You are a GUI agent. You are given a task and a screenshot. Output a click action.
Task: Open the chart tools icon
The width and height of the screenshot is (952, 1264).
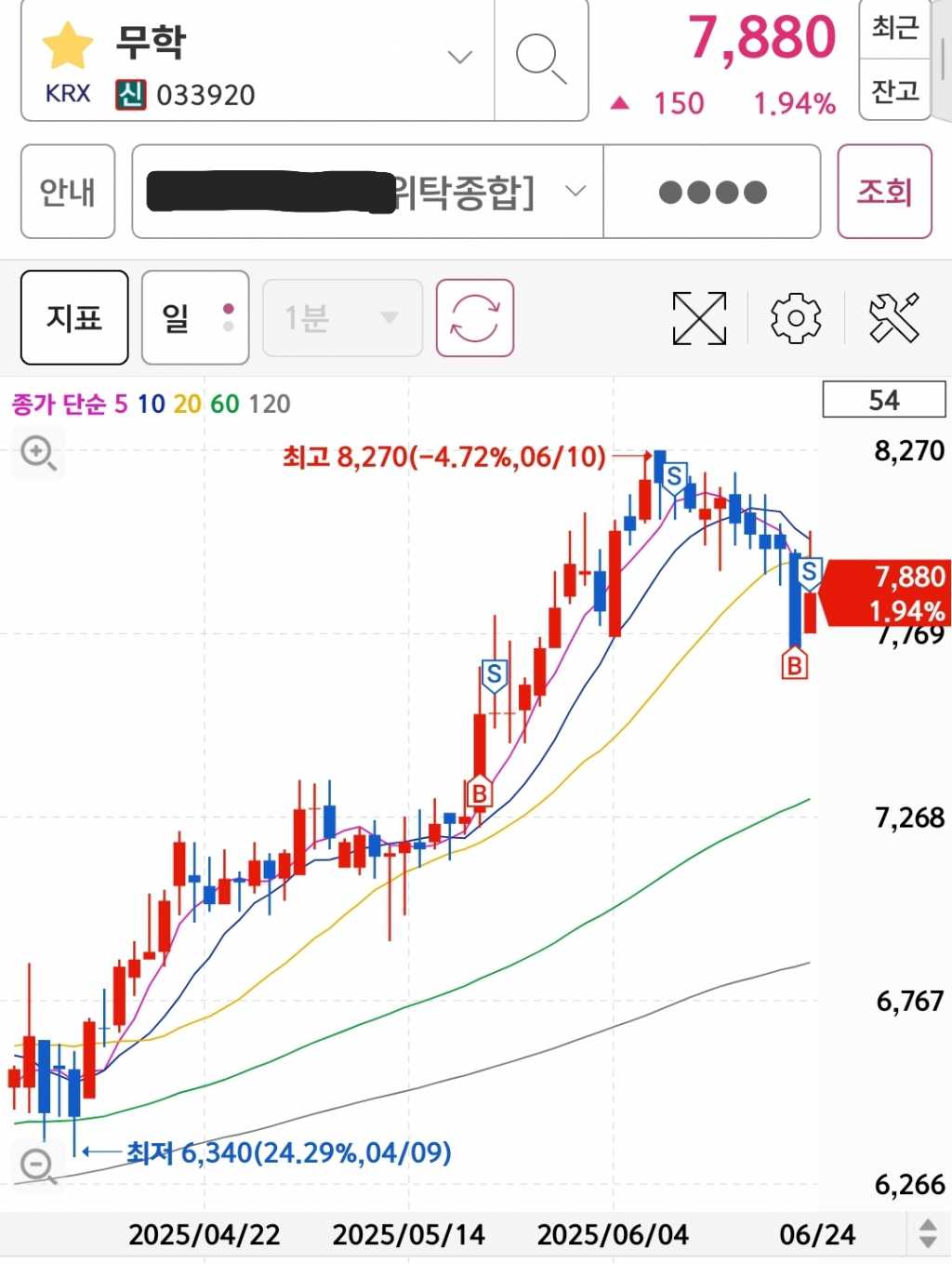(893, 318)
